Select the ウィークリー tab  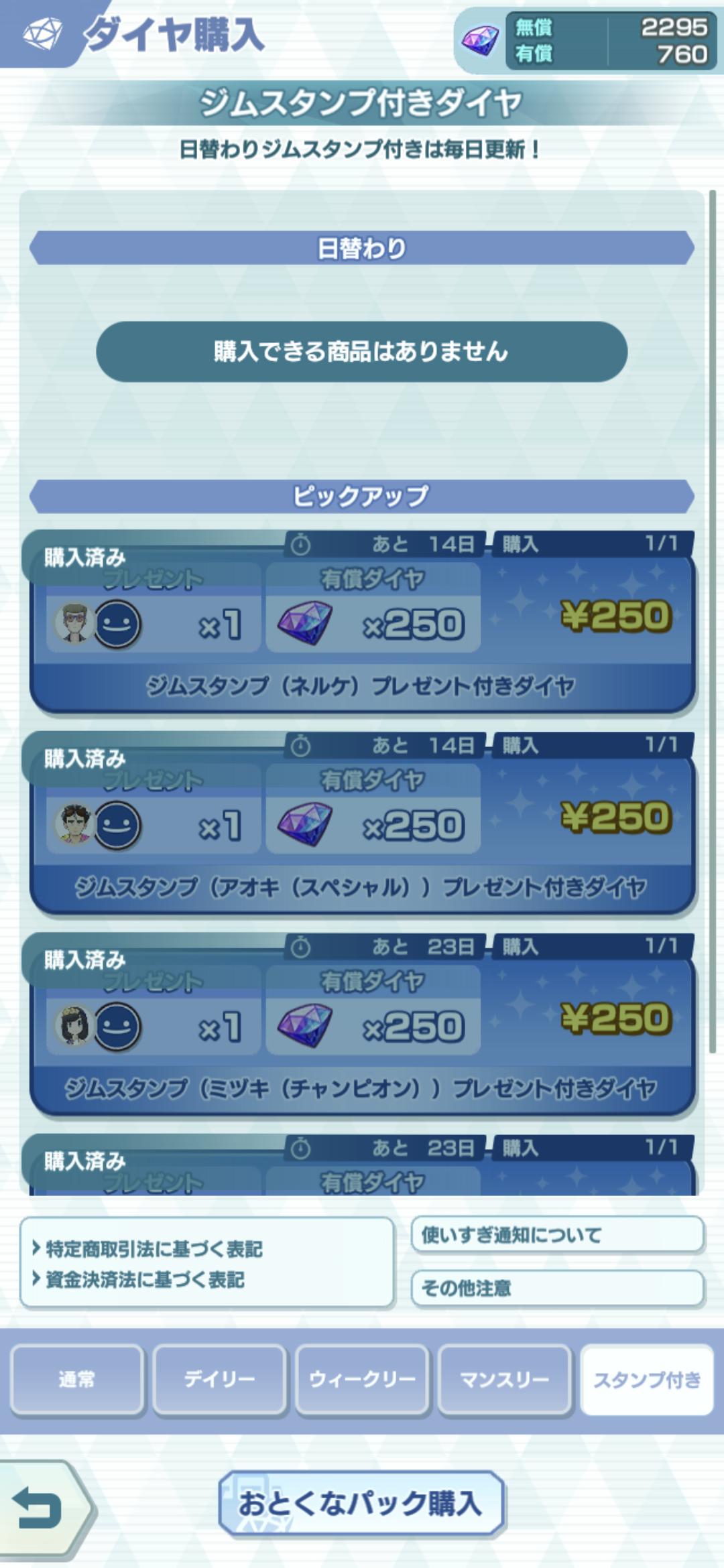point(362,1379)
